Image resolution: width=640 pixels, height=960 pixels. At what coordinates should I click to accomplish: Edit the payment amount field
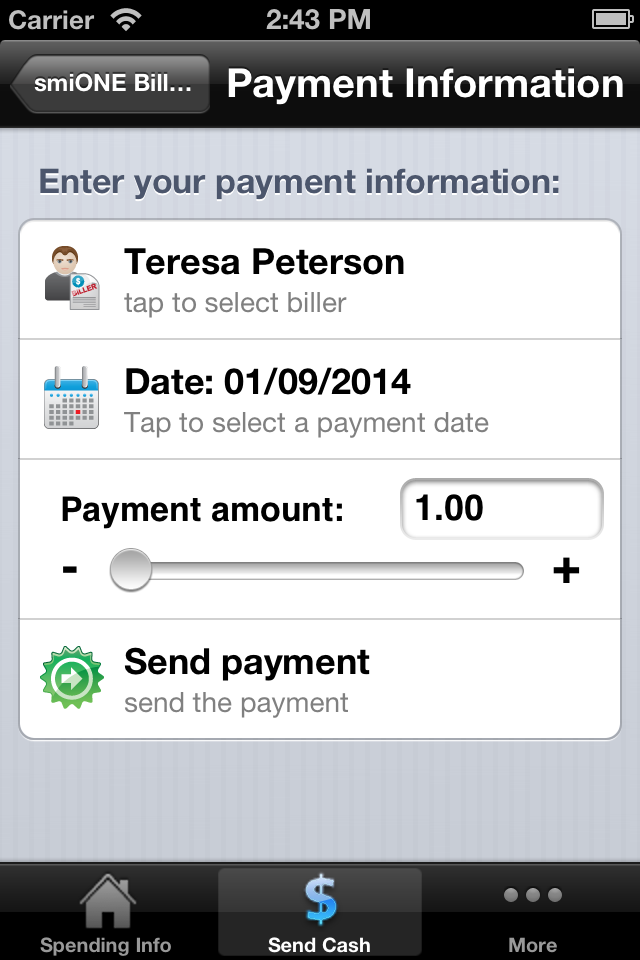coord(501,509)
